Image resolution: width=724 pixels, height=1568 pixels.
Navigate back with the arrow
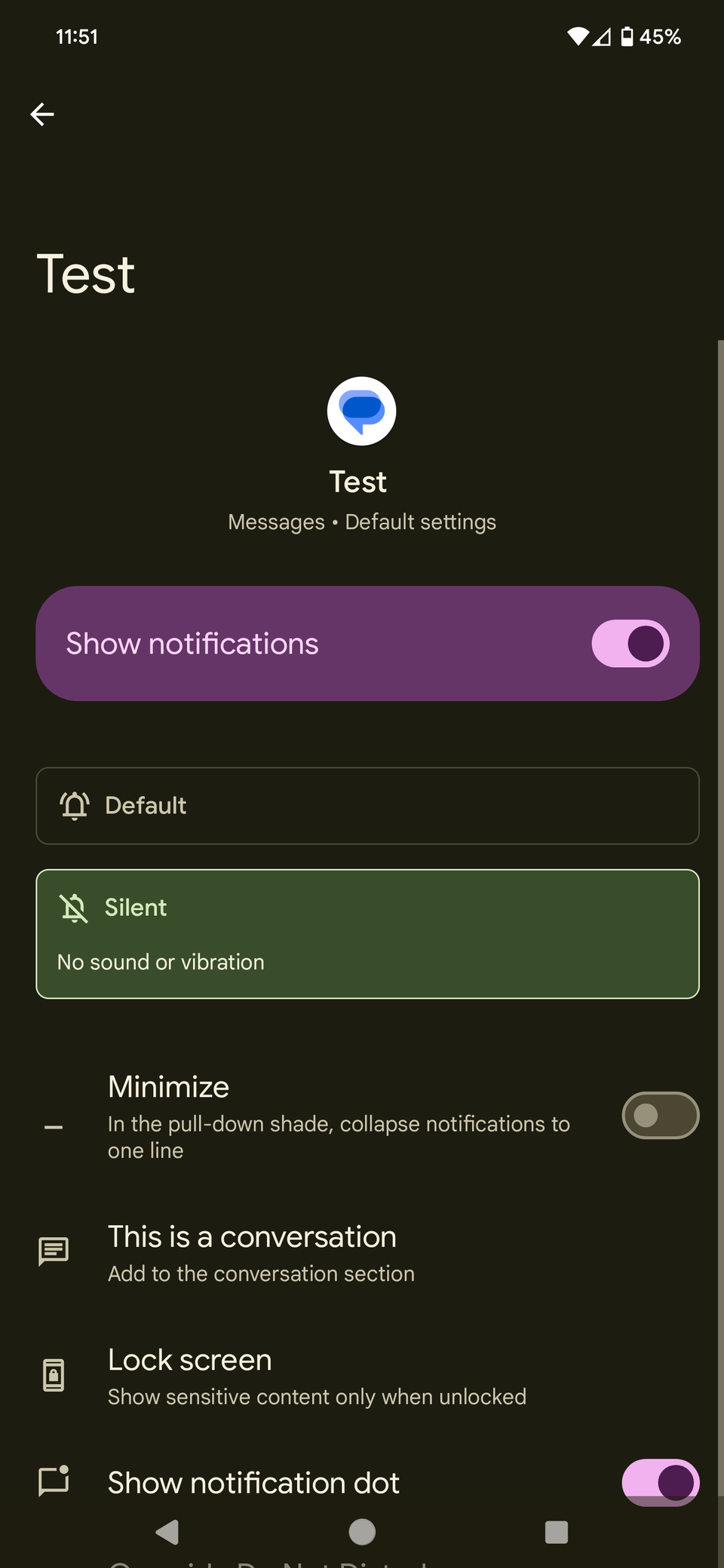click(42, 115)
